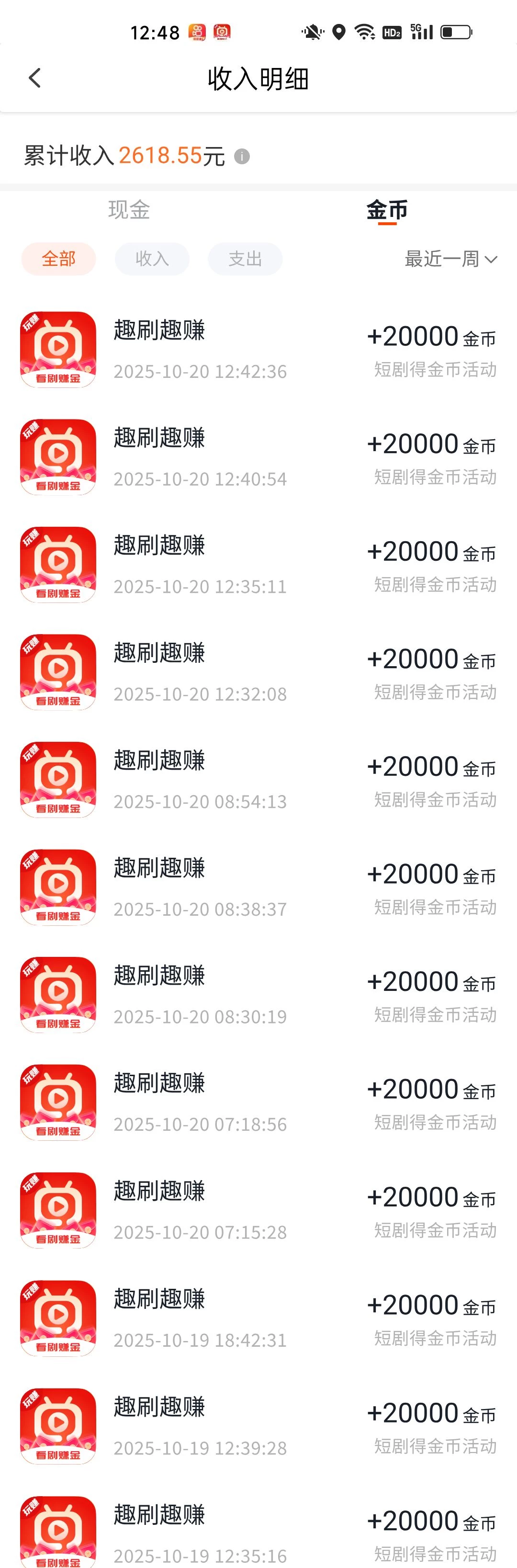Select the 全部 filter chip
Viewport: 517px width, 1568px height.
click(58, 259)
